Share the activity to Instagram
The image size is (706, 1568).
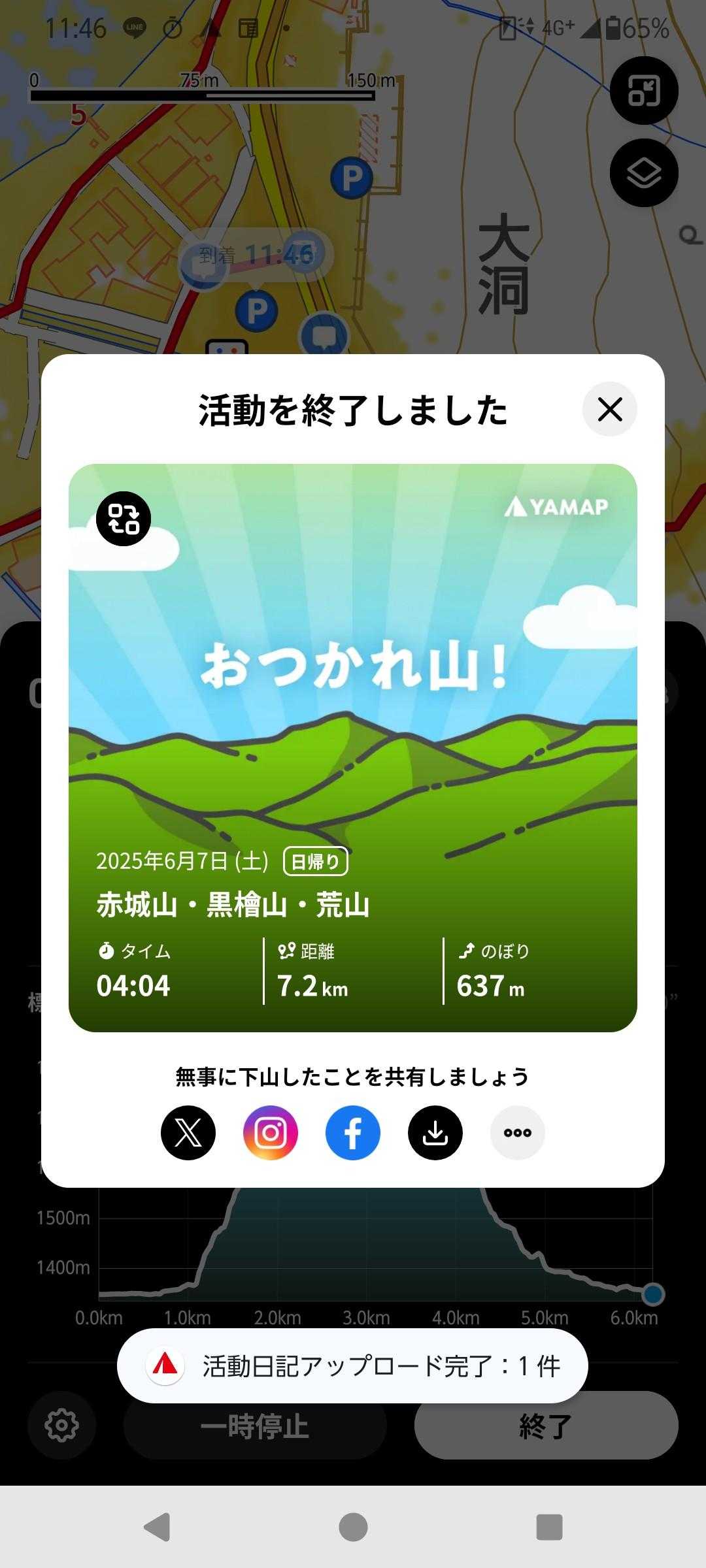coord(271,1133)
